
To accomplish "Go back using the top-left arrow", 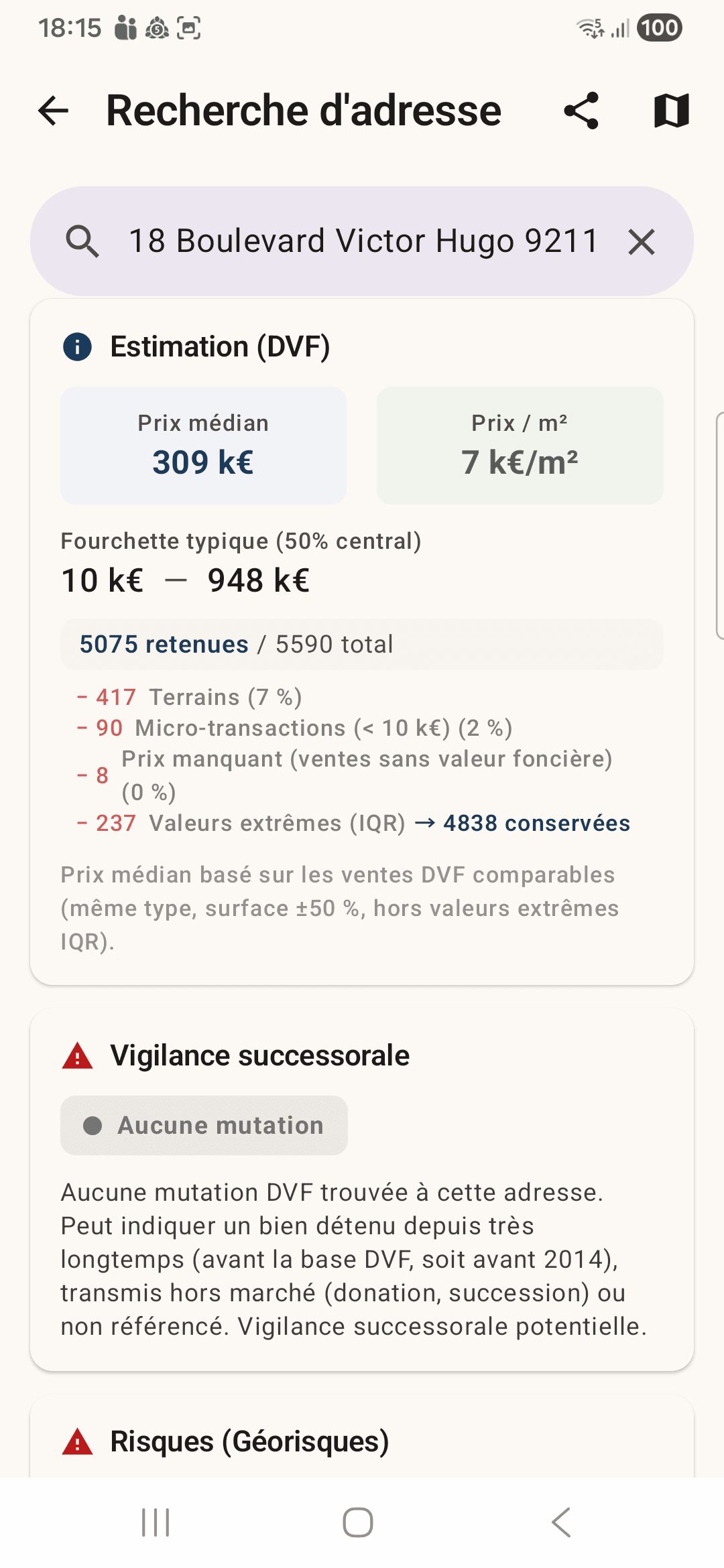I will point(54,111).
